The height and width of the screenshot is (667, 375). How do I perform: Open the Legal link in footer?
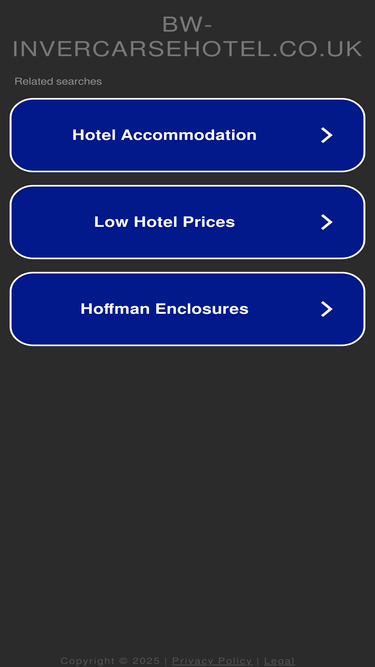point(279,661)
